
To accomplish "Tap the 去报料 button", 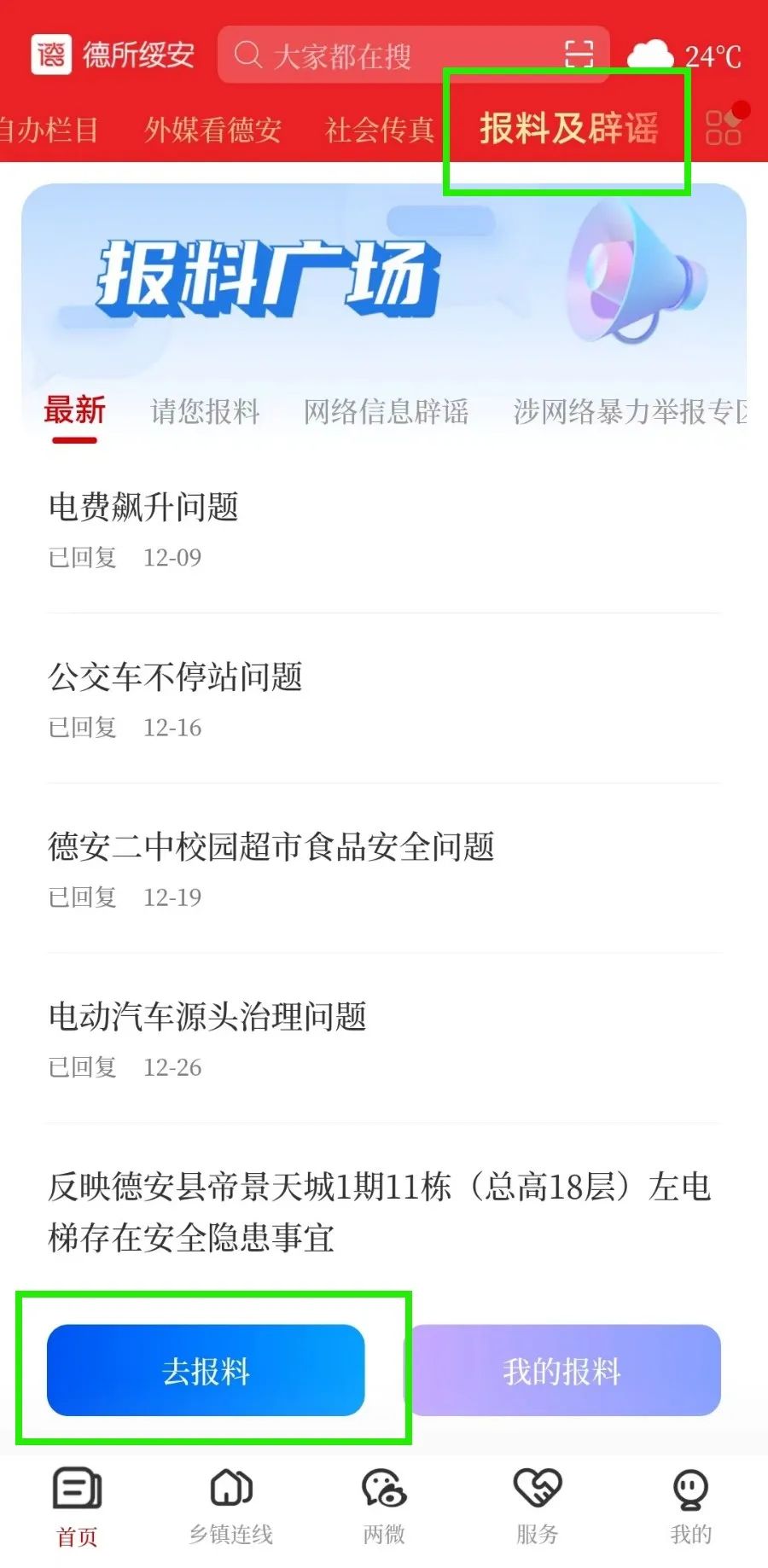I will [206, 1370].
